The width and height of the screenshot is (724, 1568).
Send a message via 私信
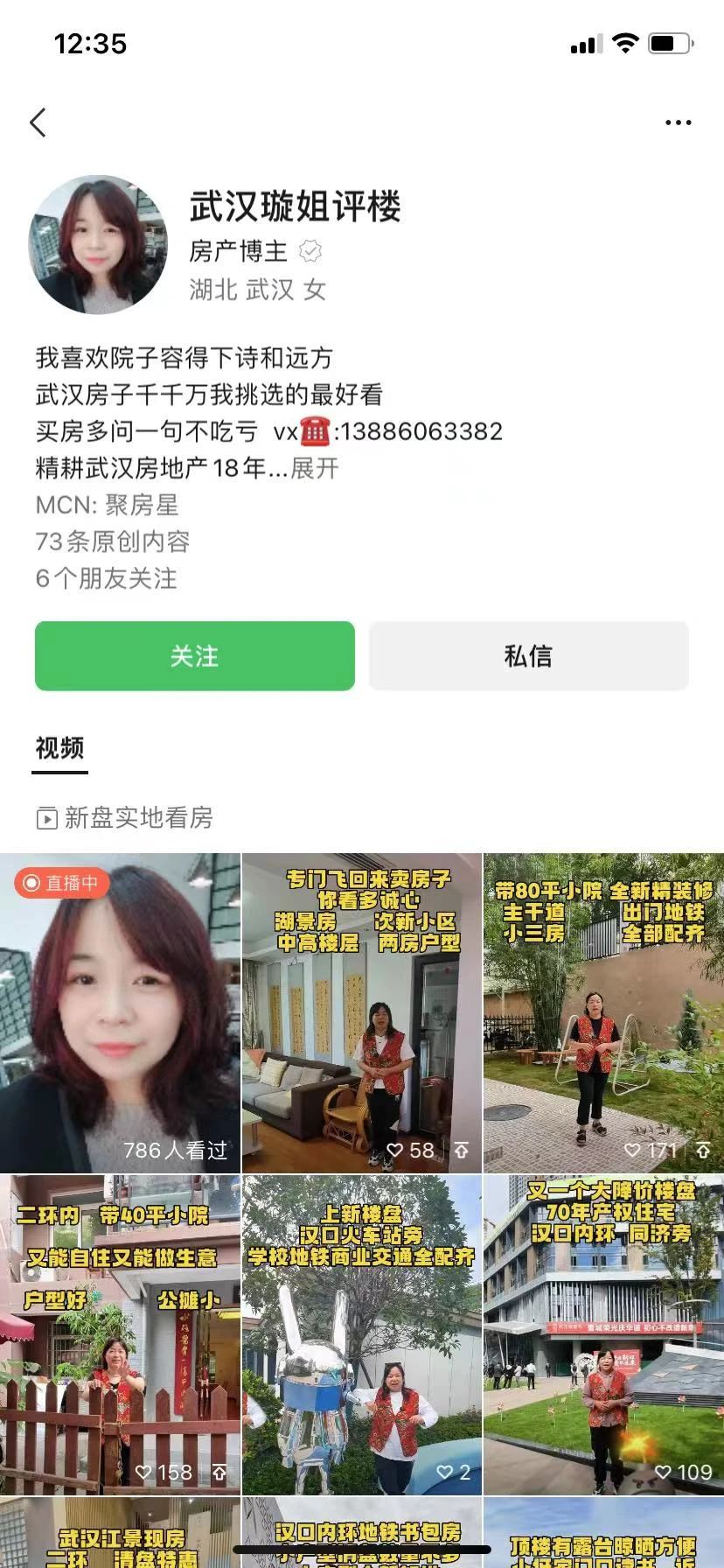click(x=528, y=655)
